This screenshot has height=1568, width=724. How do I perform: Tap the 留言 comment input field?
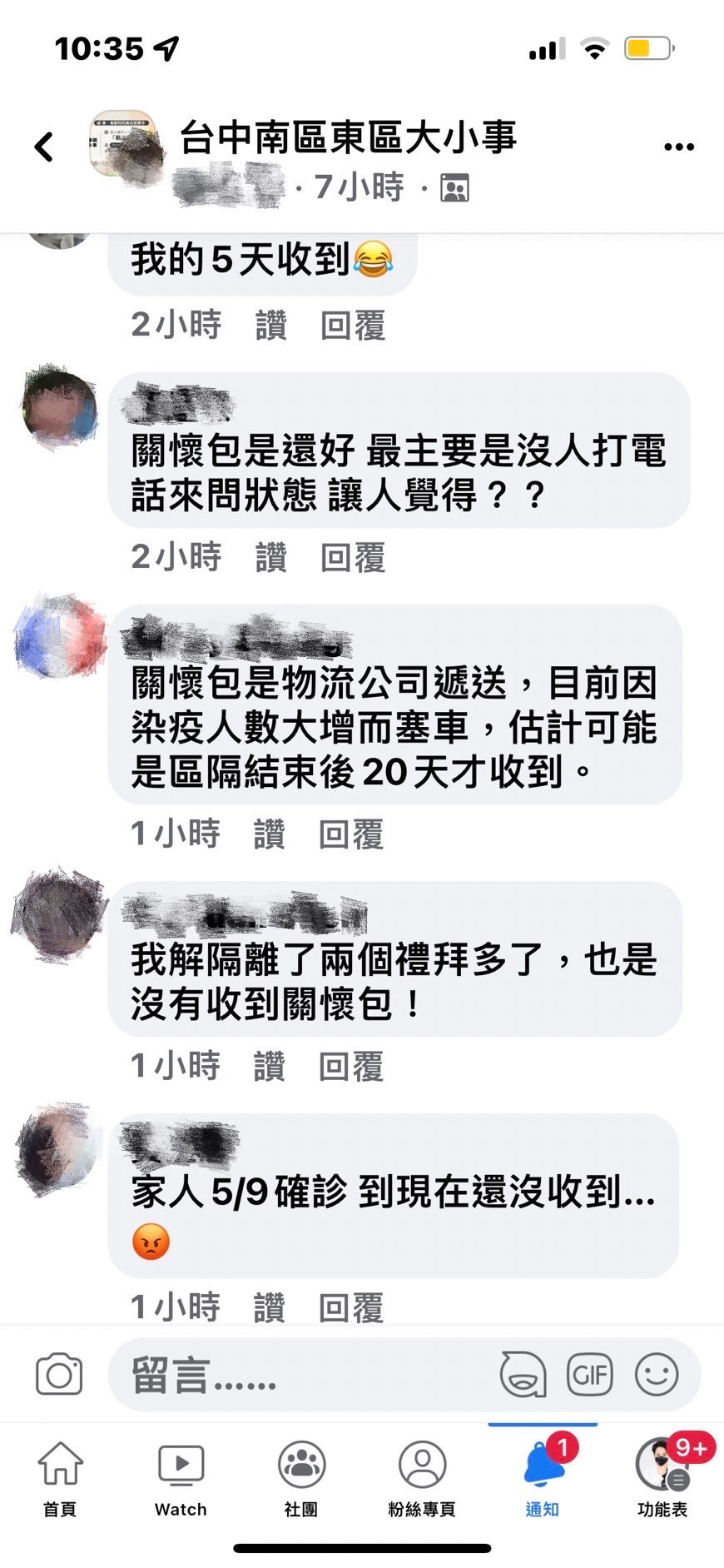300,1375
